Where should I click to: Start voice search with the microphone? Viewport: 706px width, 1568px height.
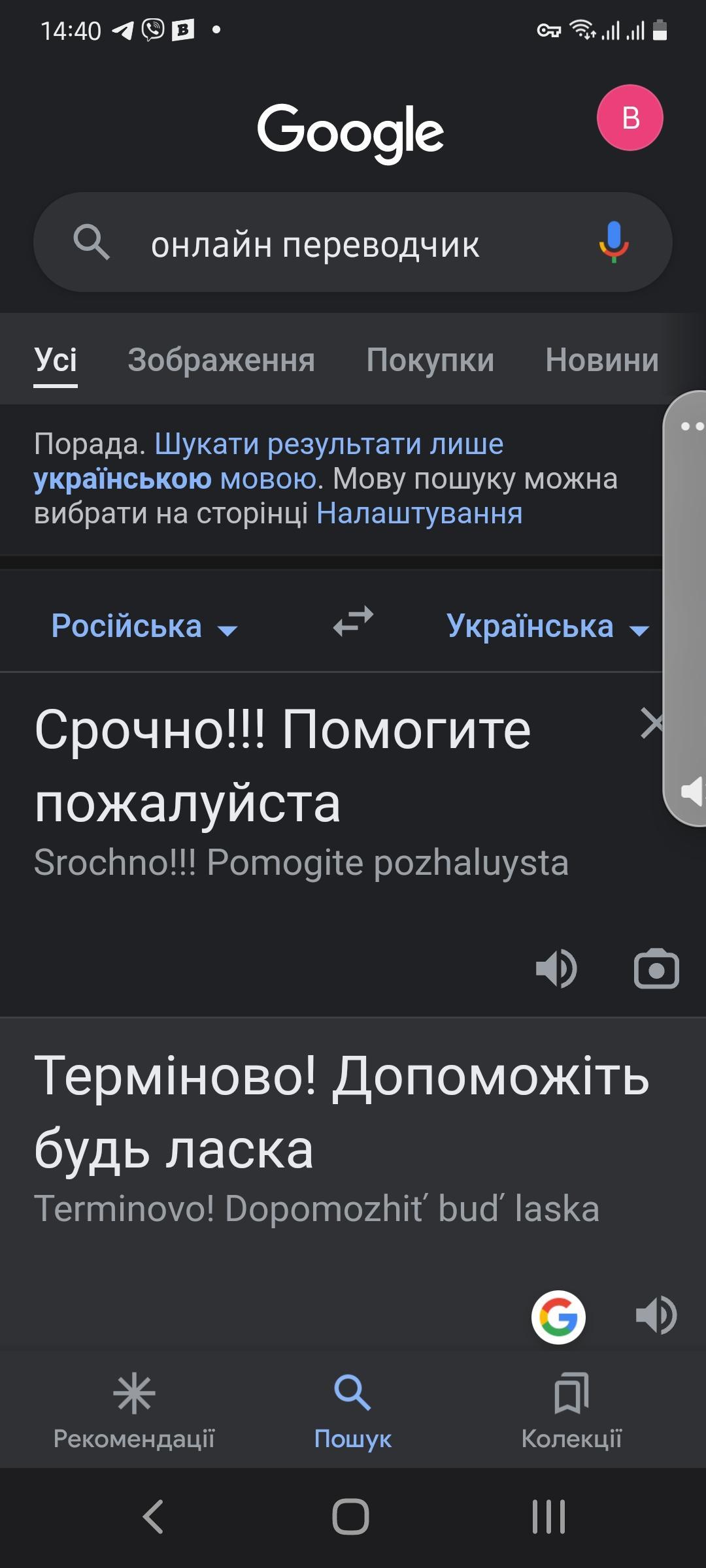[613, 242]
